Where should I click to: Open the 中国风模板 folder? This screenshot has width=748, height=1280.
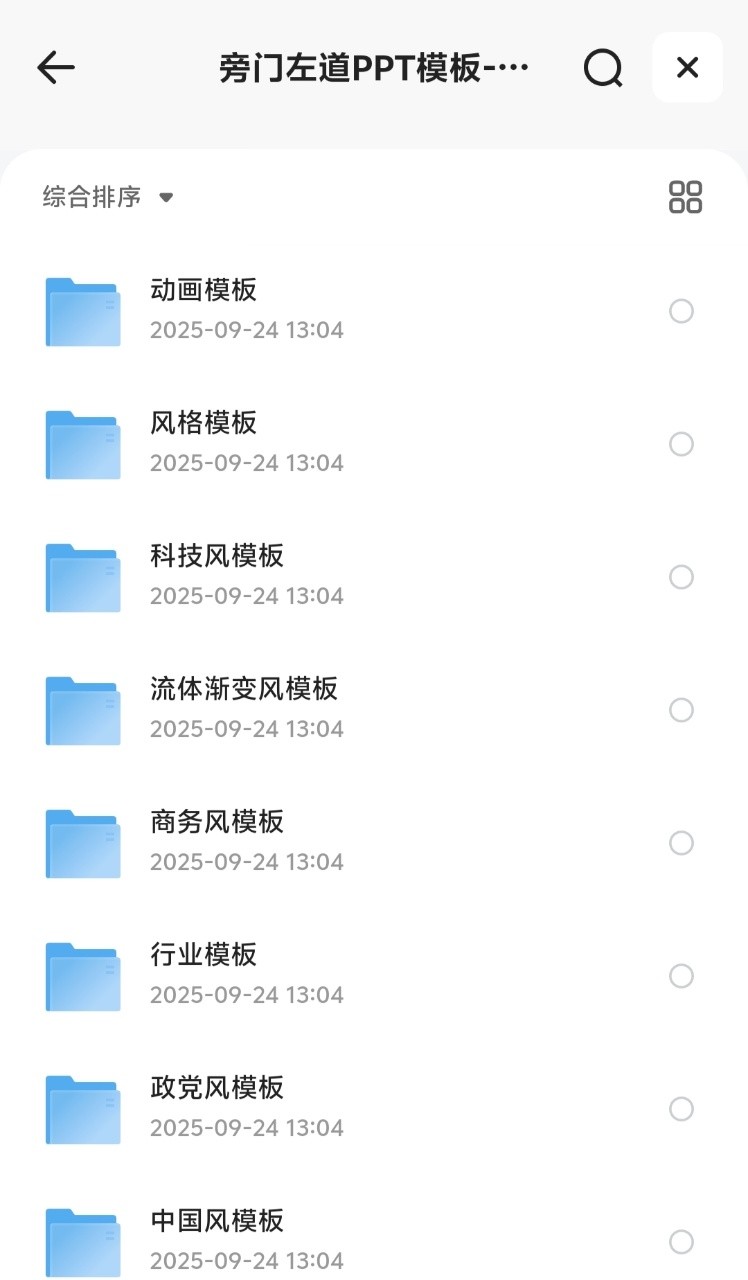click(217, 1221)
